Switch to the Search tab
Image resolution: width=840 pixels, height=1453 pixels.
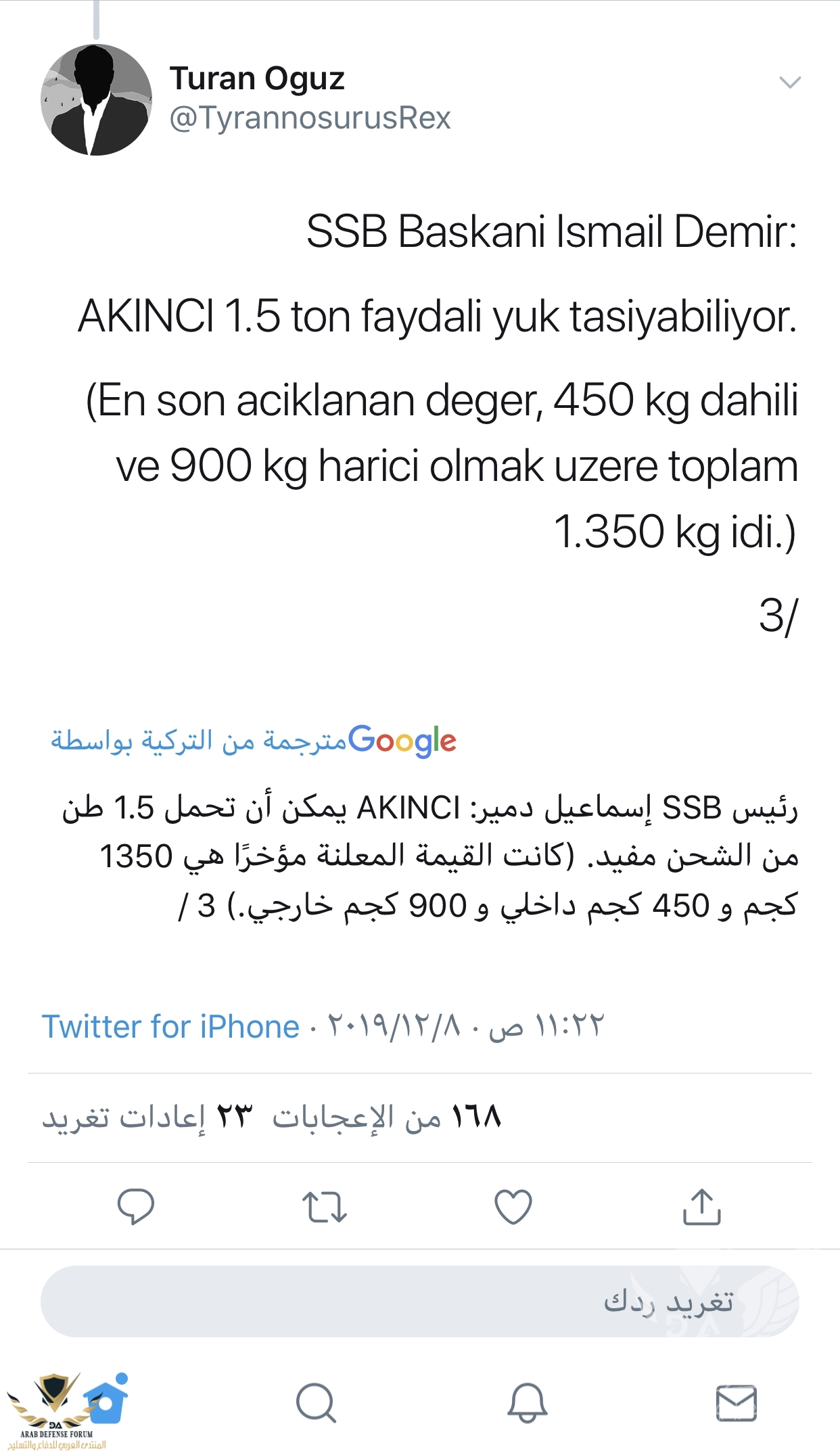click(317, 1403)
